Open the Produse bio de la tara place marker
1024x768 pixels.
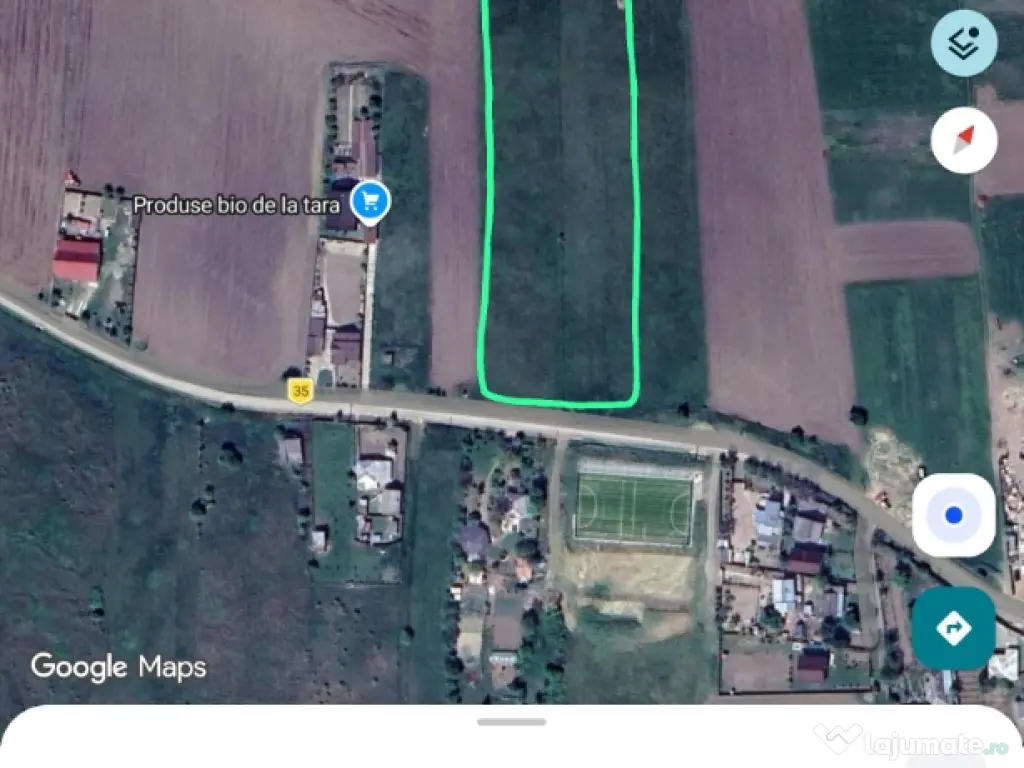[372, 201]
